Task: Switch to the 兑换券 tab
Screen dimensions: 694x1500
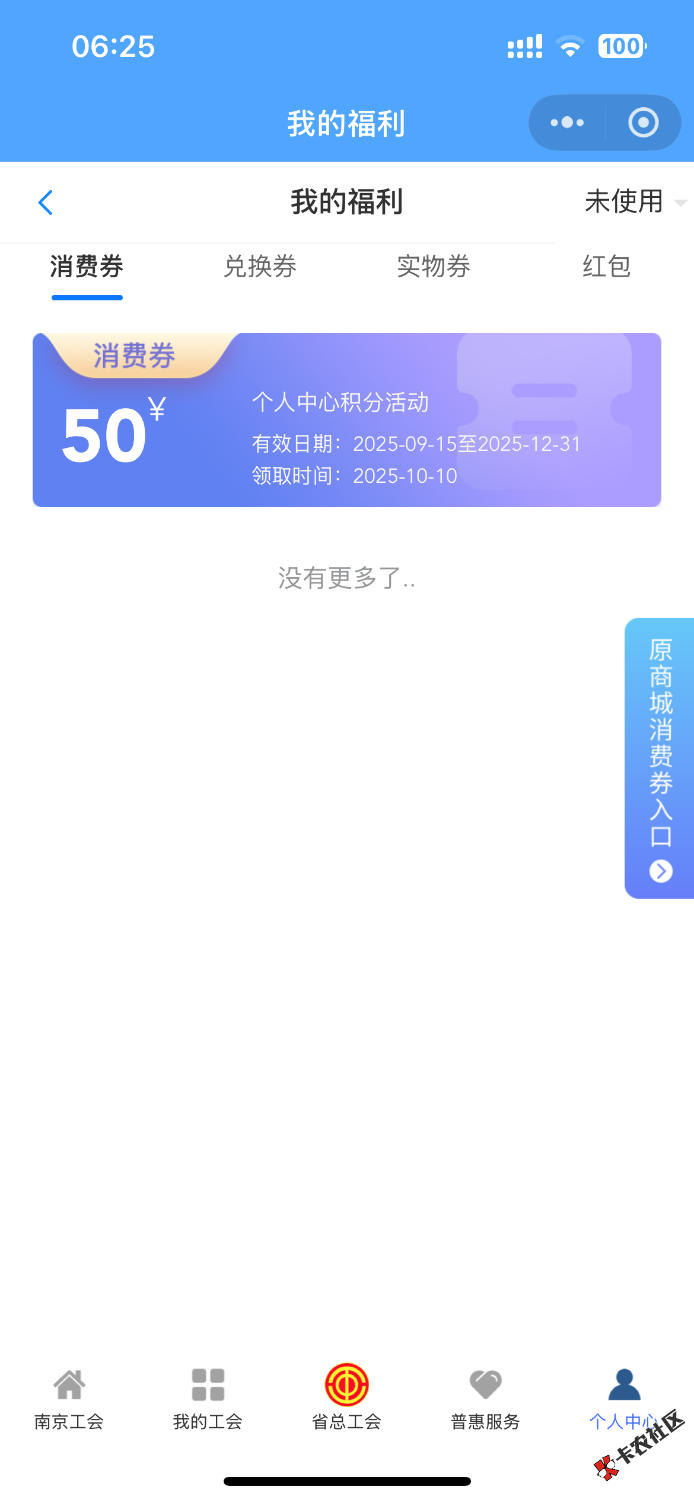Action: pyautogui.click(x=260, y=267)
